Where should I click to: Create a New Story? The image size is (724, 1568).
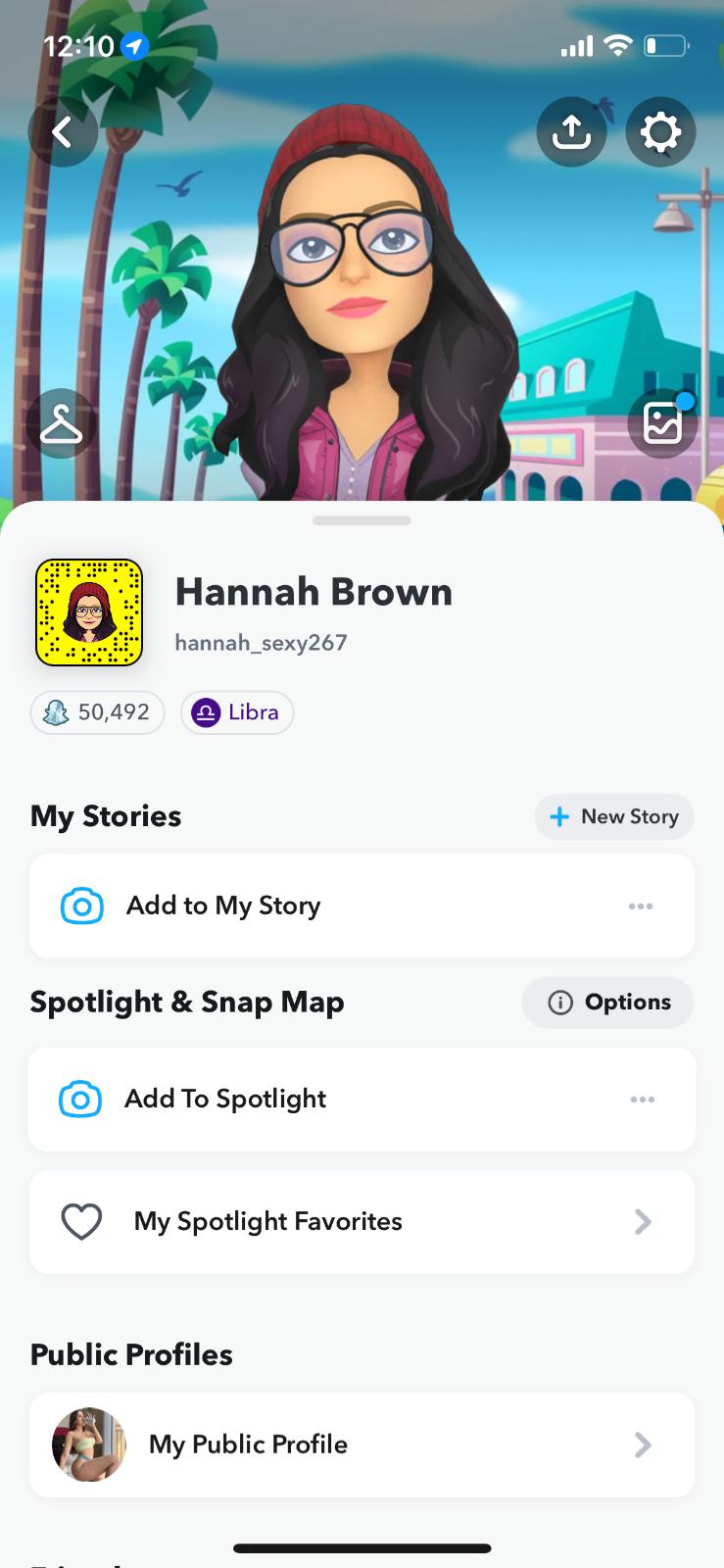pos(614,817)
